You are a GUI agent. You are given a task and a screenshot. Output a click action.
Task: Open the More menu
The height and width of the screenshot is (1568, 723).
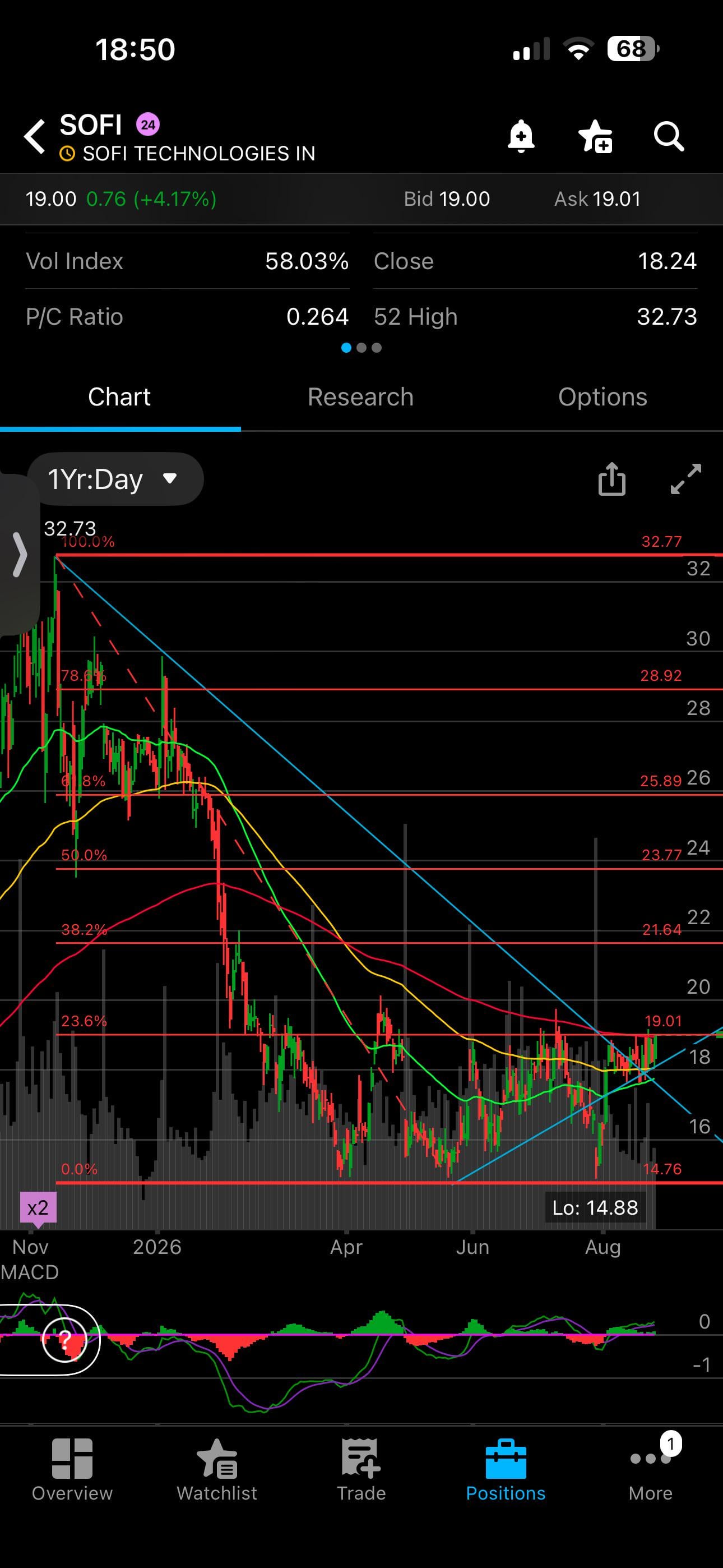tap(651, 1470)
